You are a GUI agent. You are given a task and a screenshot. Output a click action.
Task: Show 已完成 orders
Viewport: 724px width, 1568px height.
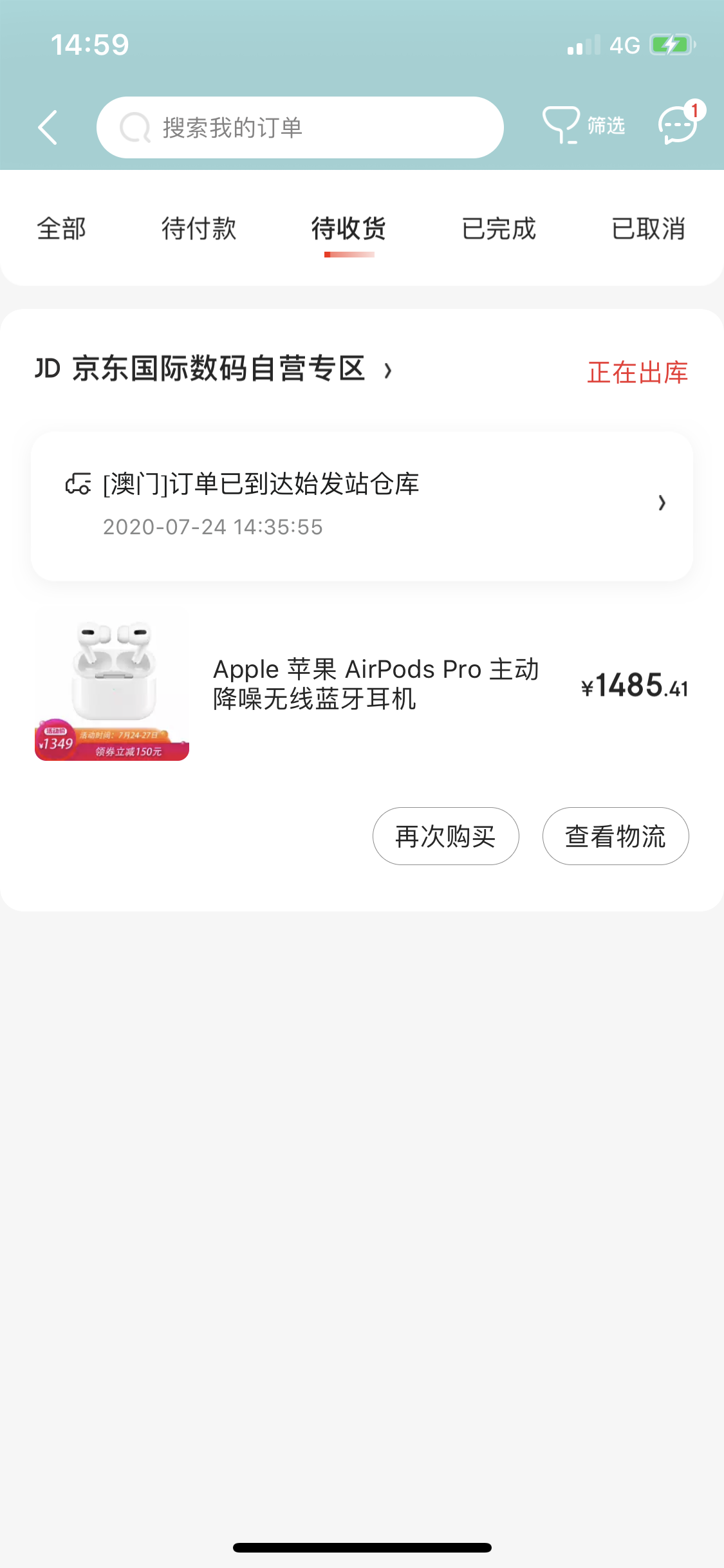[499, 229]
